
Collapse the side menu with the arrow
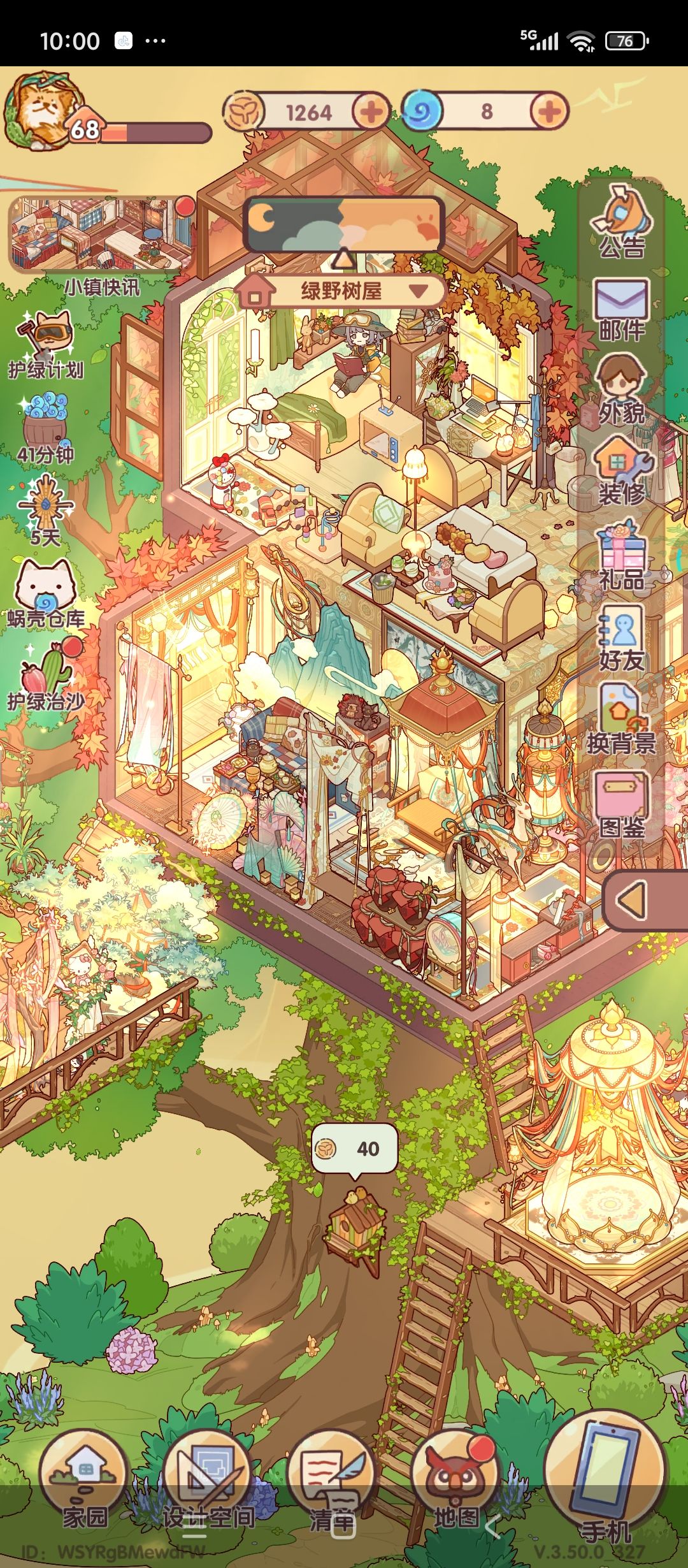[633, 901]
